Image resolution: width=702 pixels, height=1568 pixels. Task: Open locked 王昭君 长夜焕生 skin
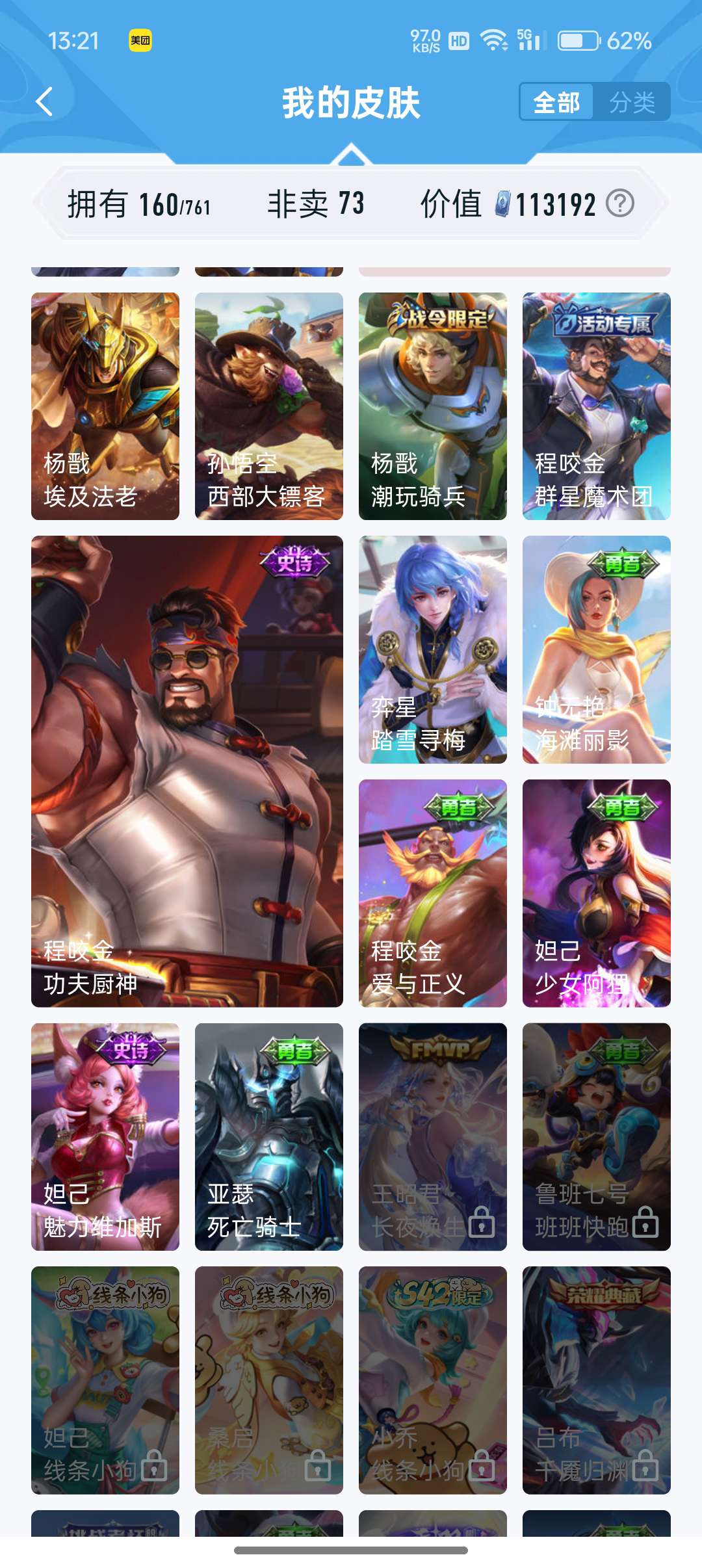coord(433,1136)
